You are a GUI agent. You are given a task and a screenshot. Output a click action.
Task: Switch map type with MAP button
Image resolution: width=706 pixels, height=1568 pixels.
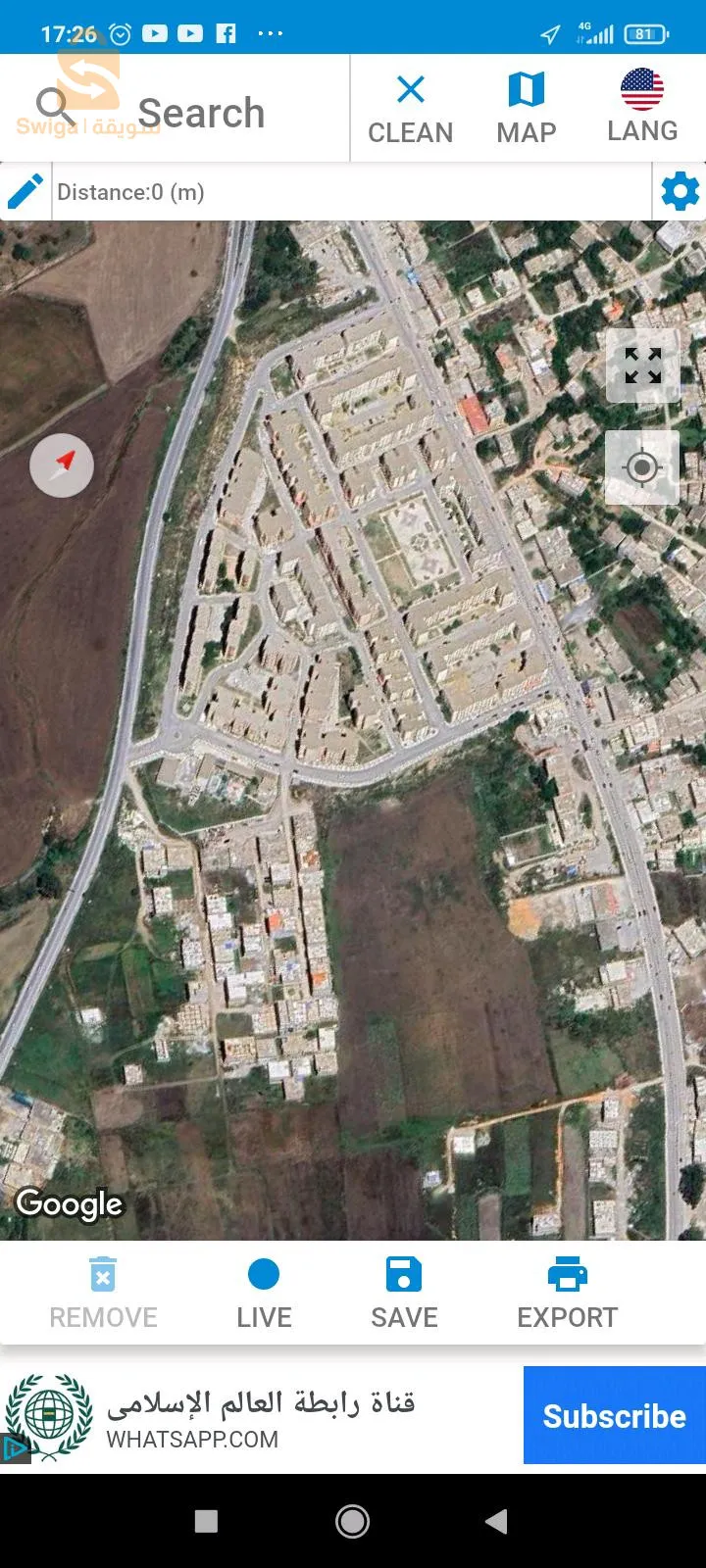pyautogui.click(x=527, y=109)
